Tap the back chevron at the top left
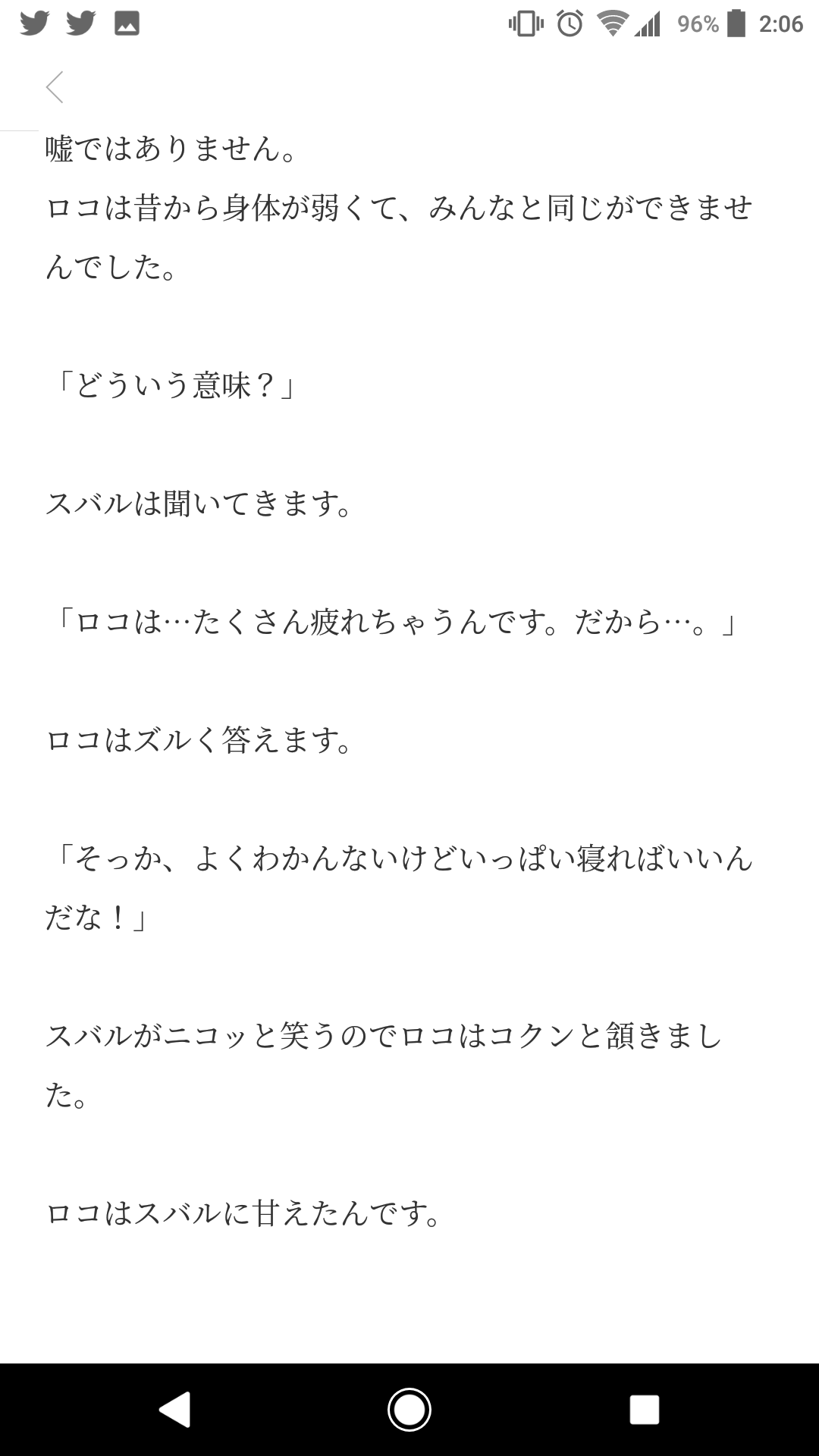Screen dimensions: 819x1456 [55, 87]
